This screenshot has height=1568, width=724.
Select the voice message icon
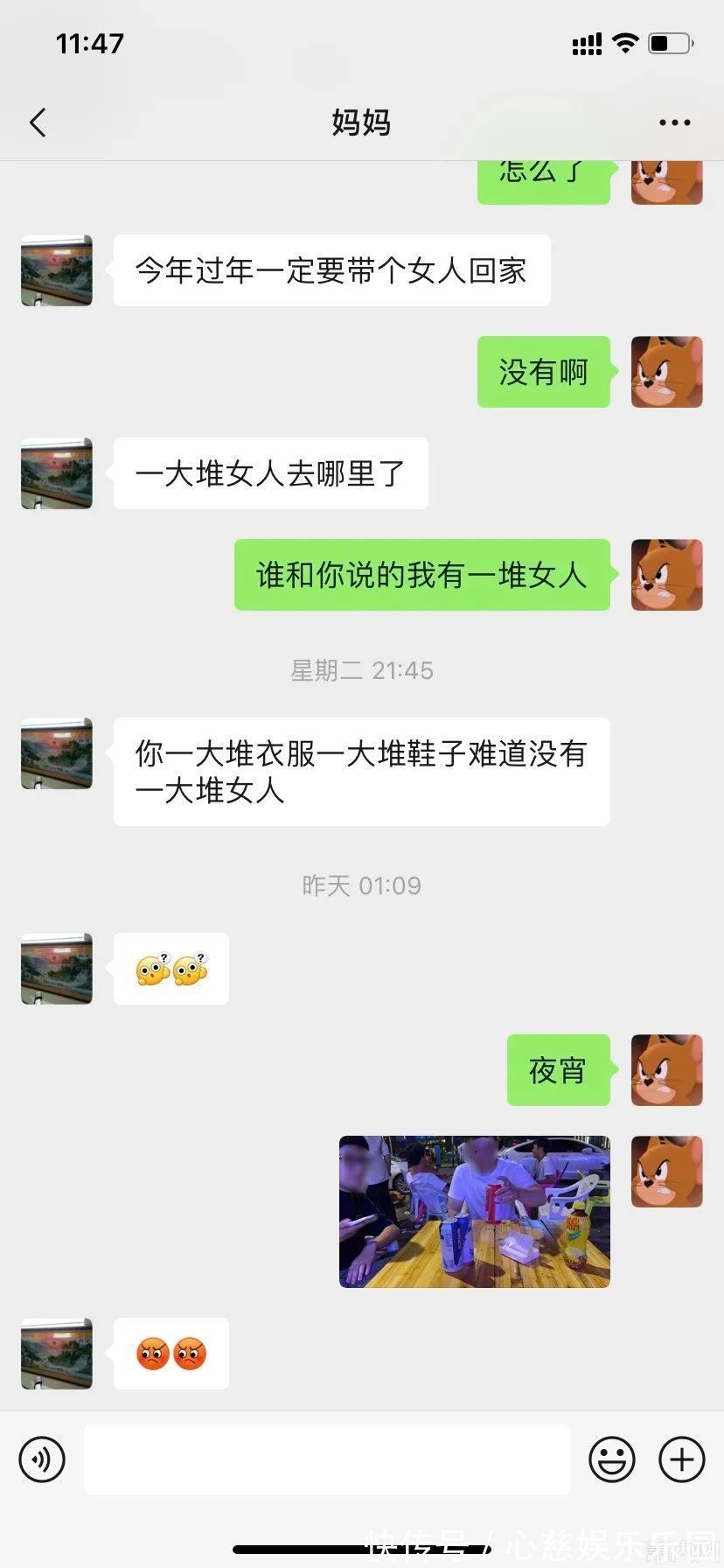[x=43, y=1459]
